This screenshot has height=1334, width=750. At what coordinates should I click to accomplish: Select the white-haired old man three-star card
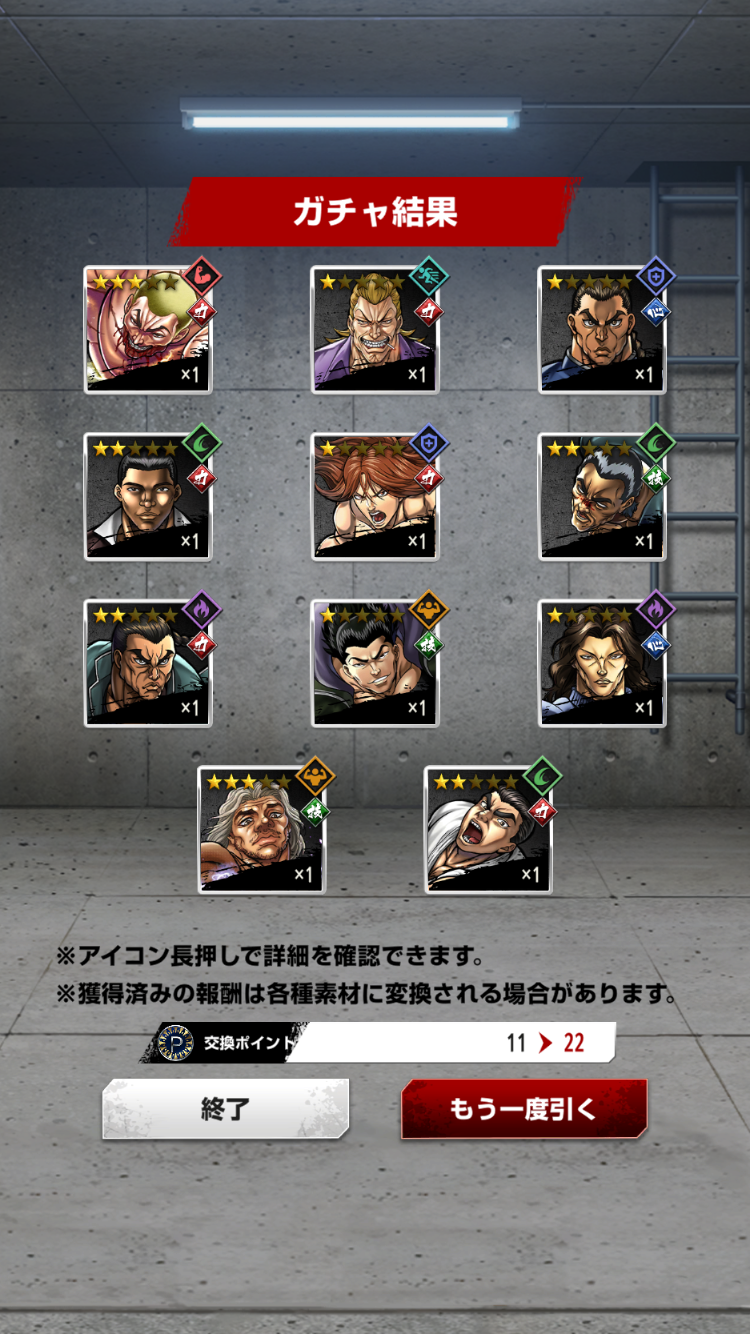(261, 830)
